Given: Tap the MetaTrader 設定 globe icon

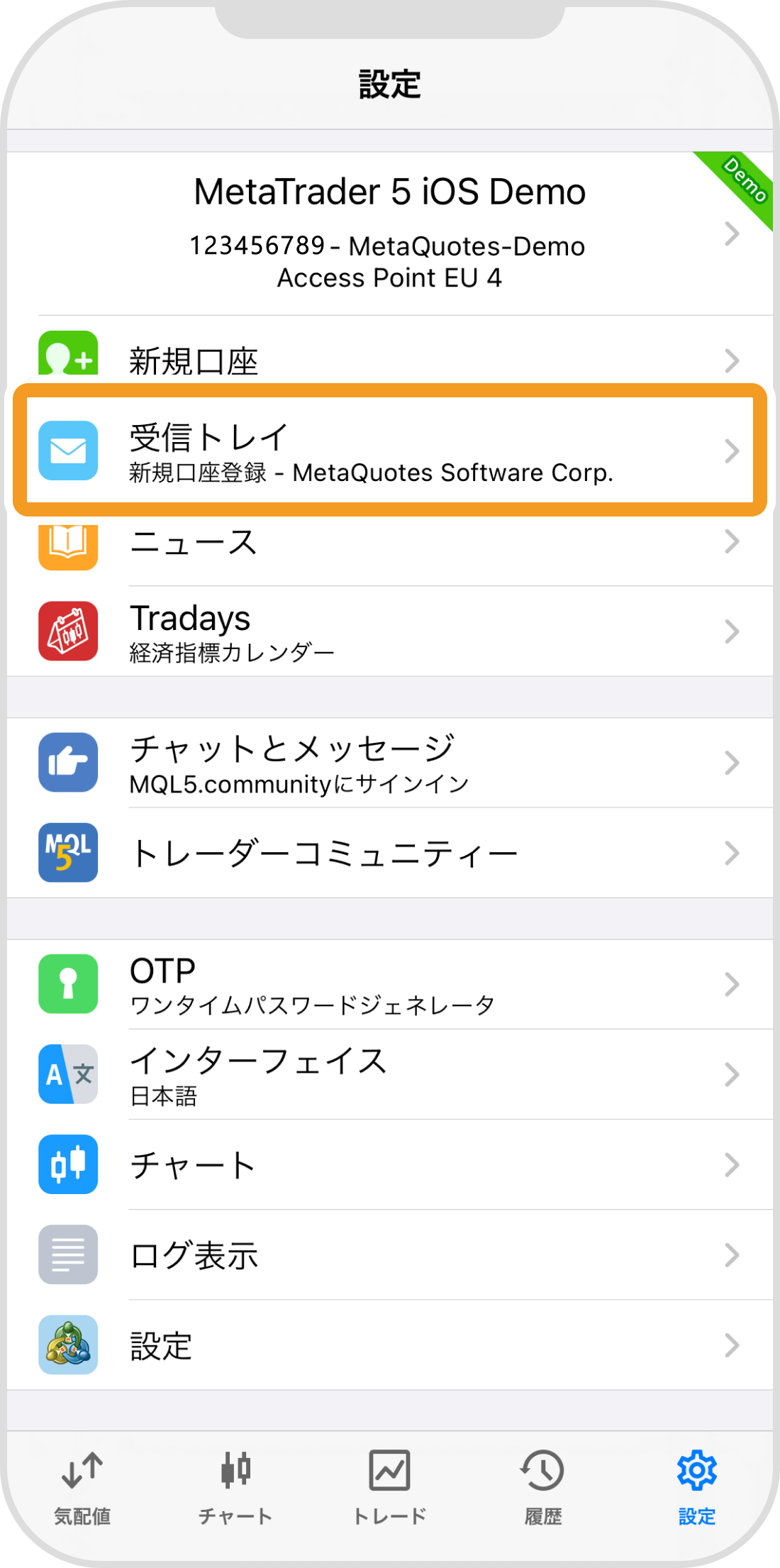Looking at the screenshot, I should 67,1345.
